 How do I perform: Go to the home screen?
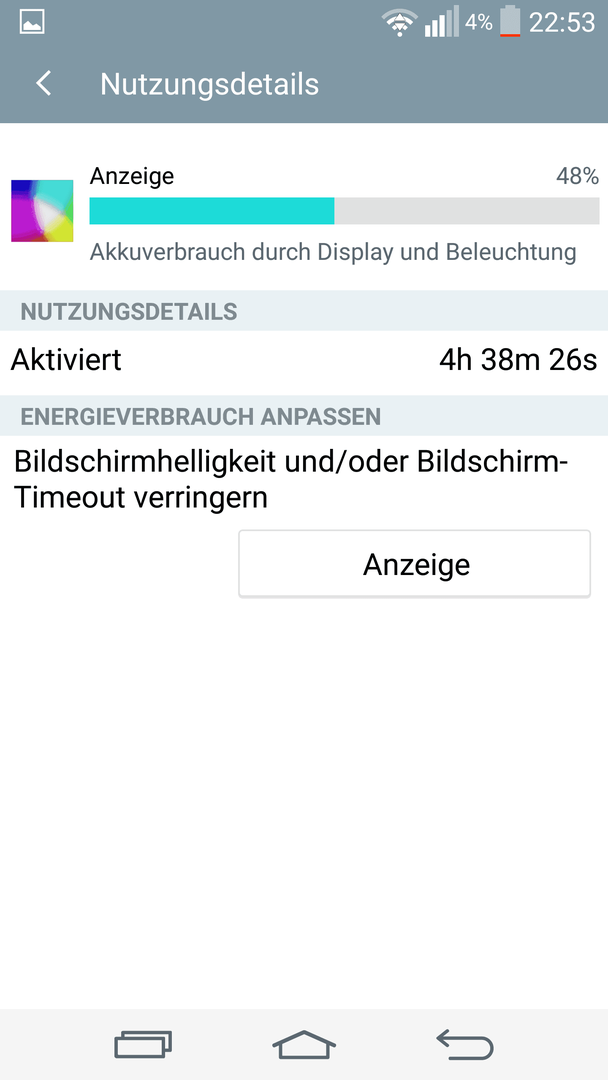click(x=304, y=1044)
